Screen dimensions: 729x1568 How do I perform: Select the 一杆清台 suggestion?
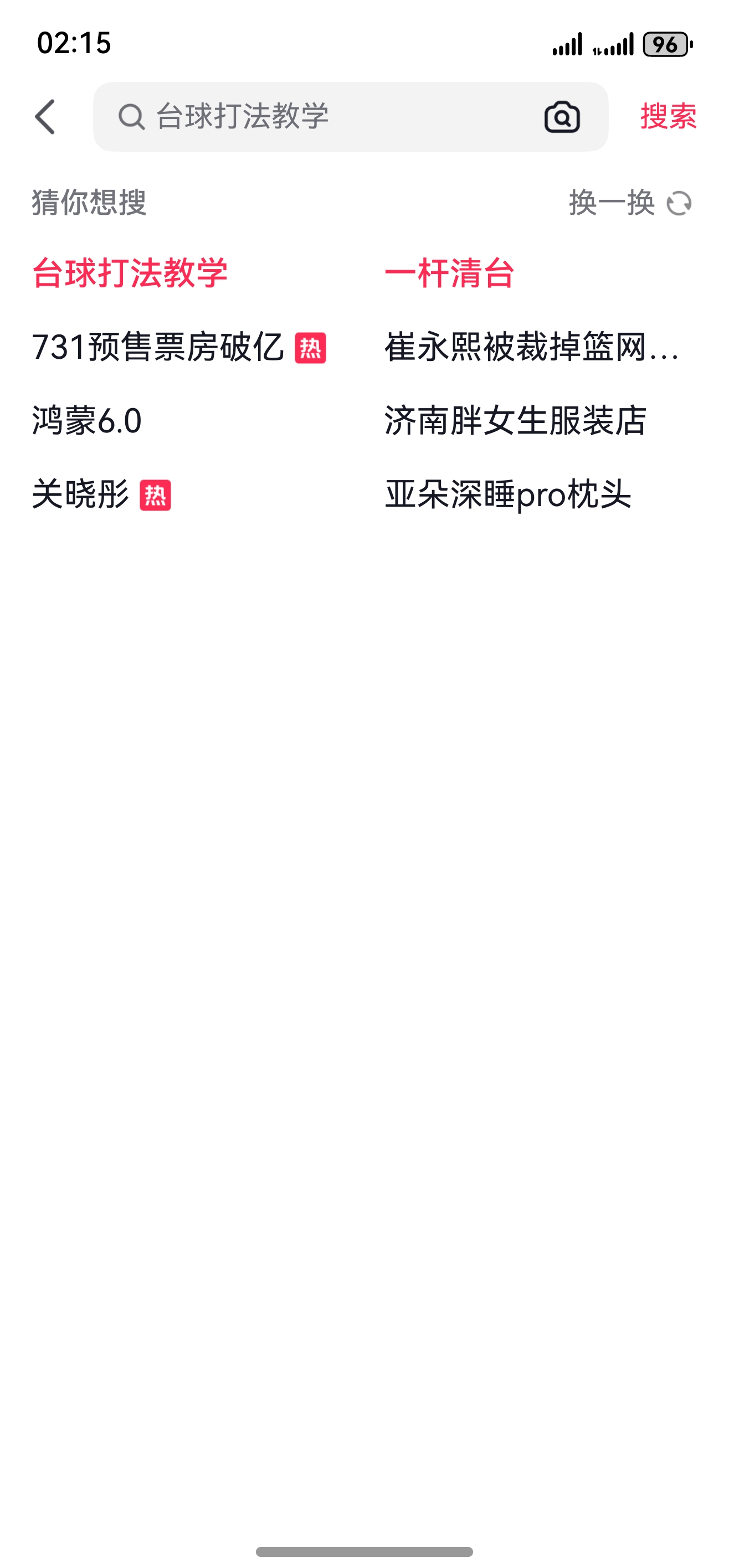tap(449, 274)
